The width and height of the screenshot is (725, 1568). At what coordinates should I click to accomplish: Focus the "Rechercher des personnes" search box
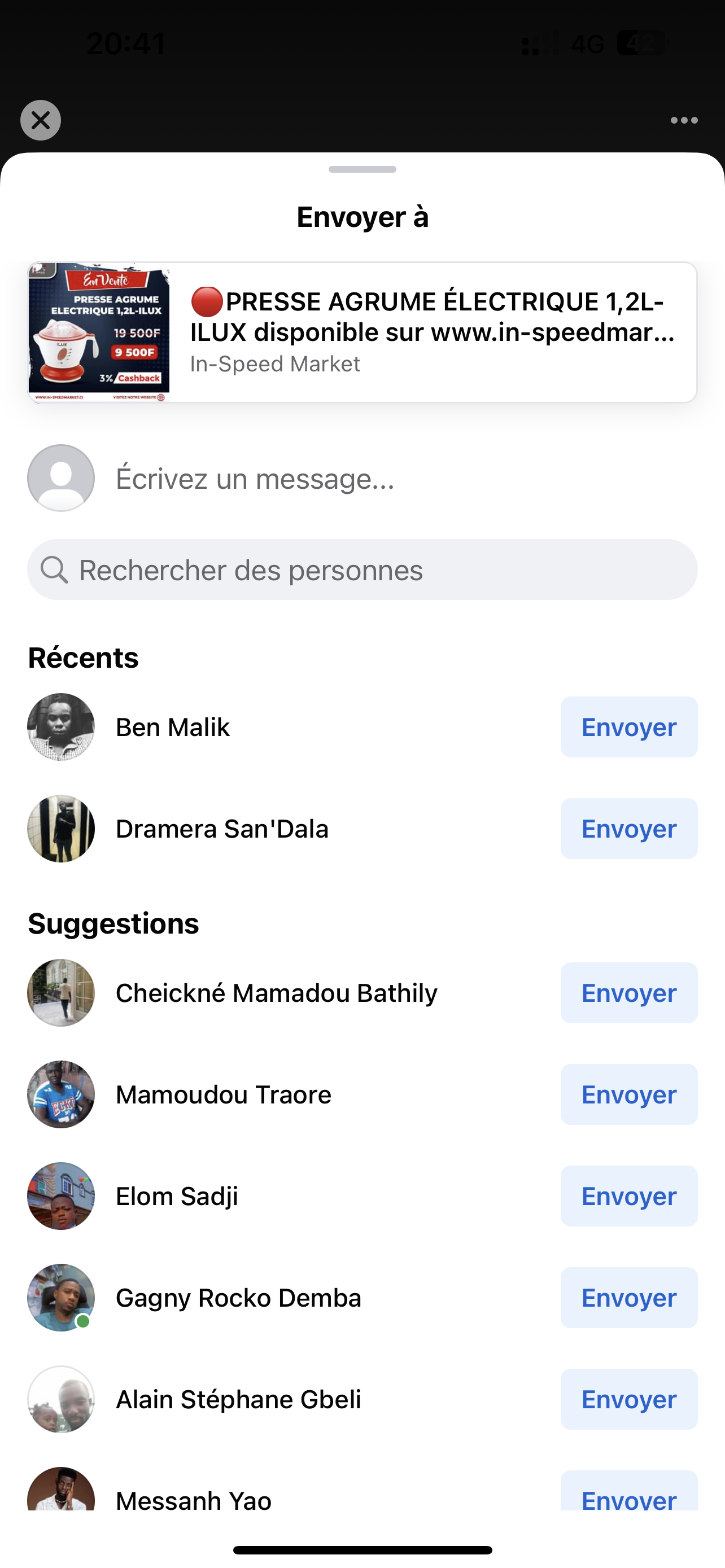(362, 570)
